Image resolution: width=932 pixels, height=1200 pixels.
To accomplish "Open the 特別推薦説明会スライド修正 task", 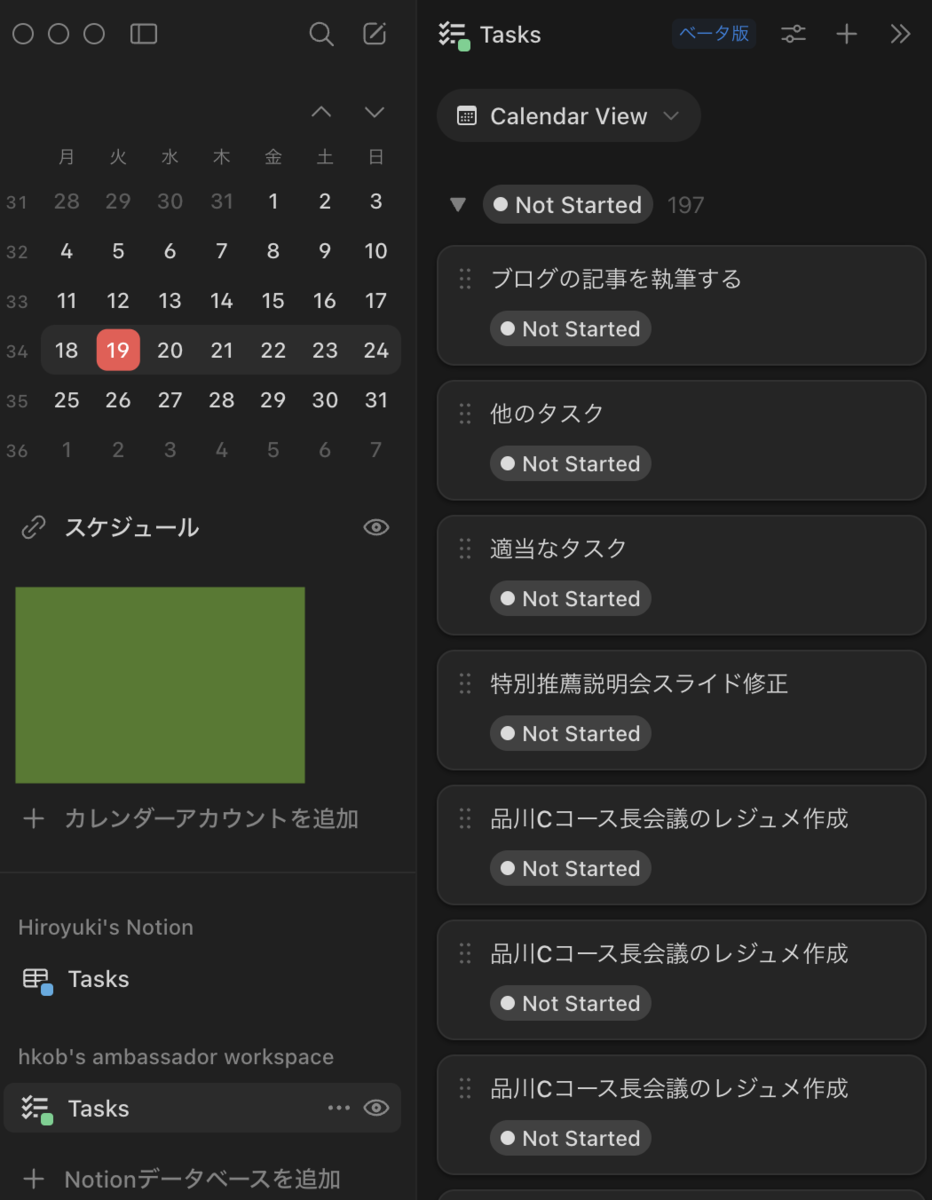I will click(639, 684).
